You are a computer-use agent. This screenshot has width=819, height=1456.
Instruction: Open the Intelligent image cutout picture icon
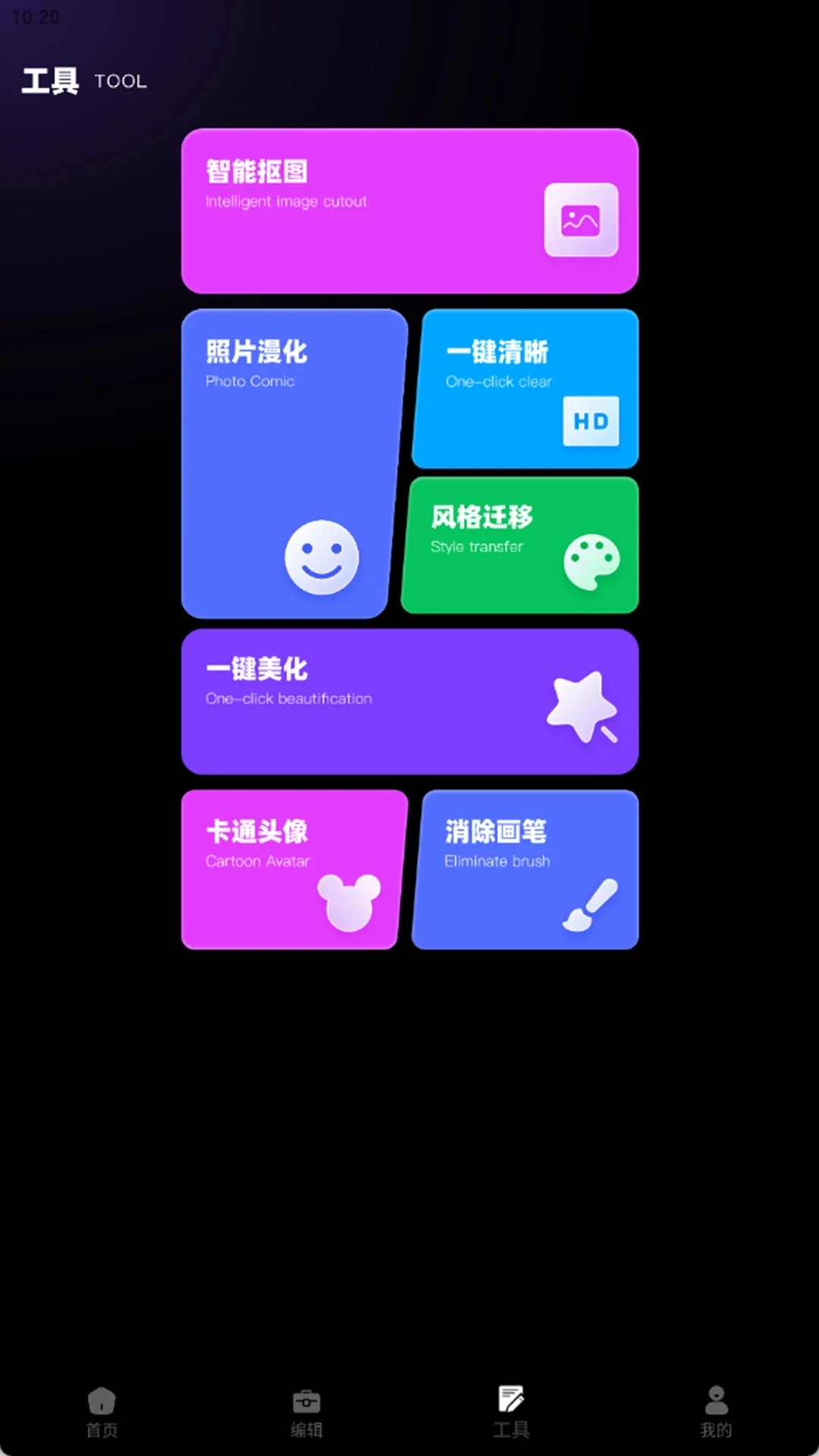pyautogui.click(x=581, y=220)
